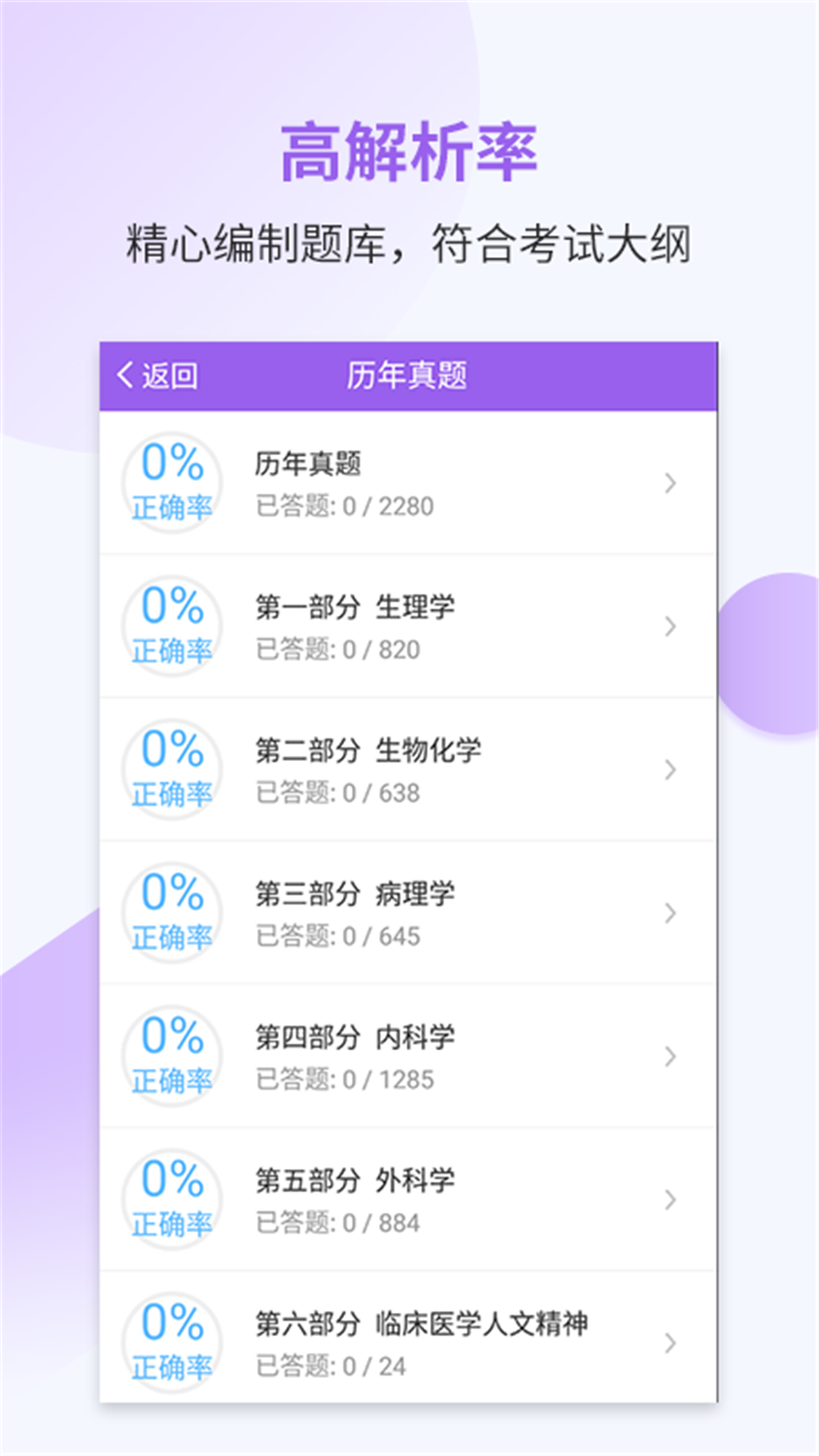Select the 历年真题 title bar
819x1456 pixels.
click(x=409, y=373)
